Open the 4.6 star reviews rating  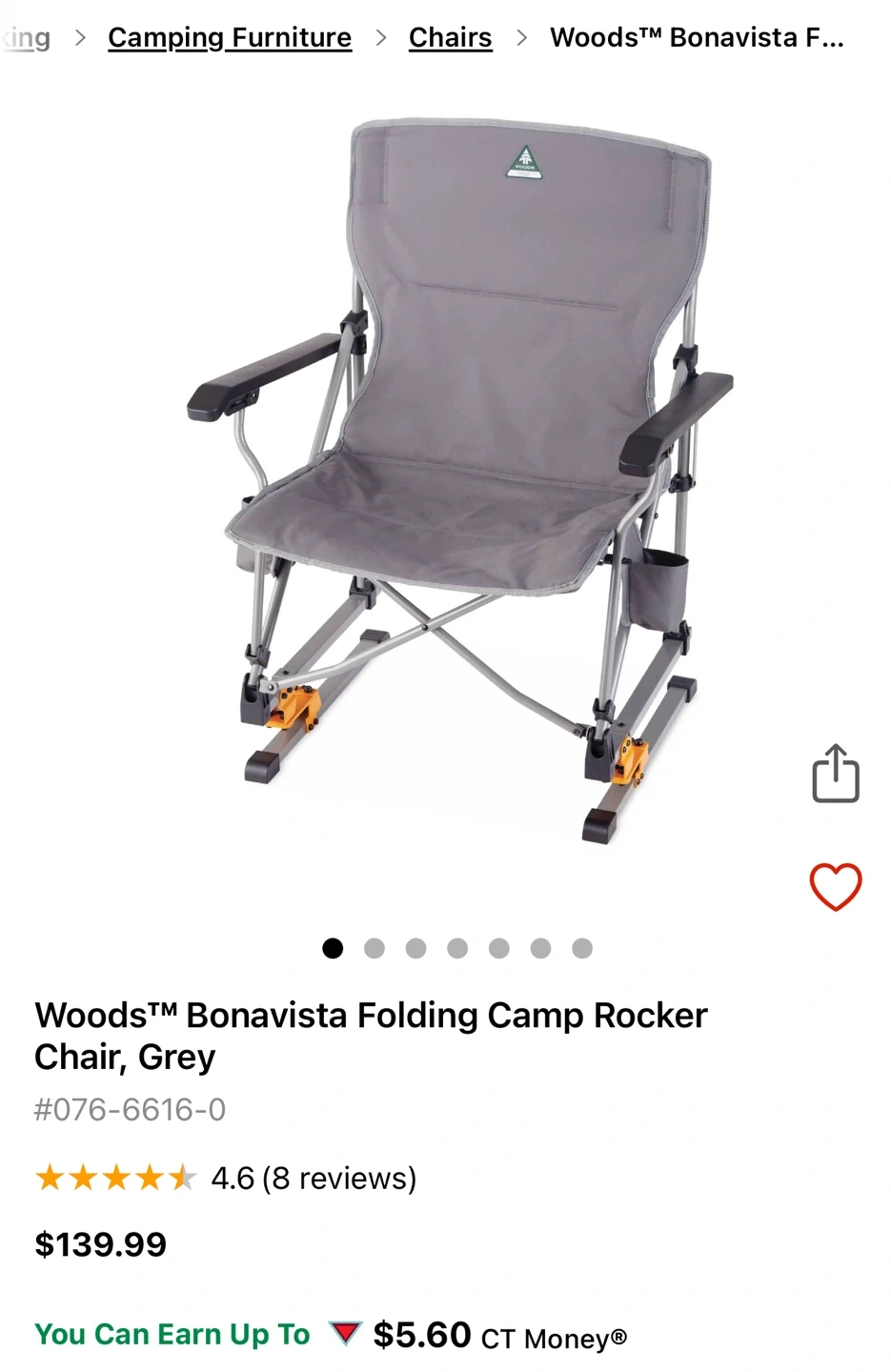[x=226, y=1178]
